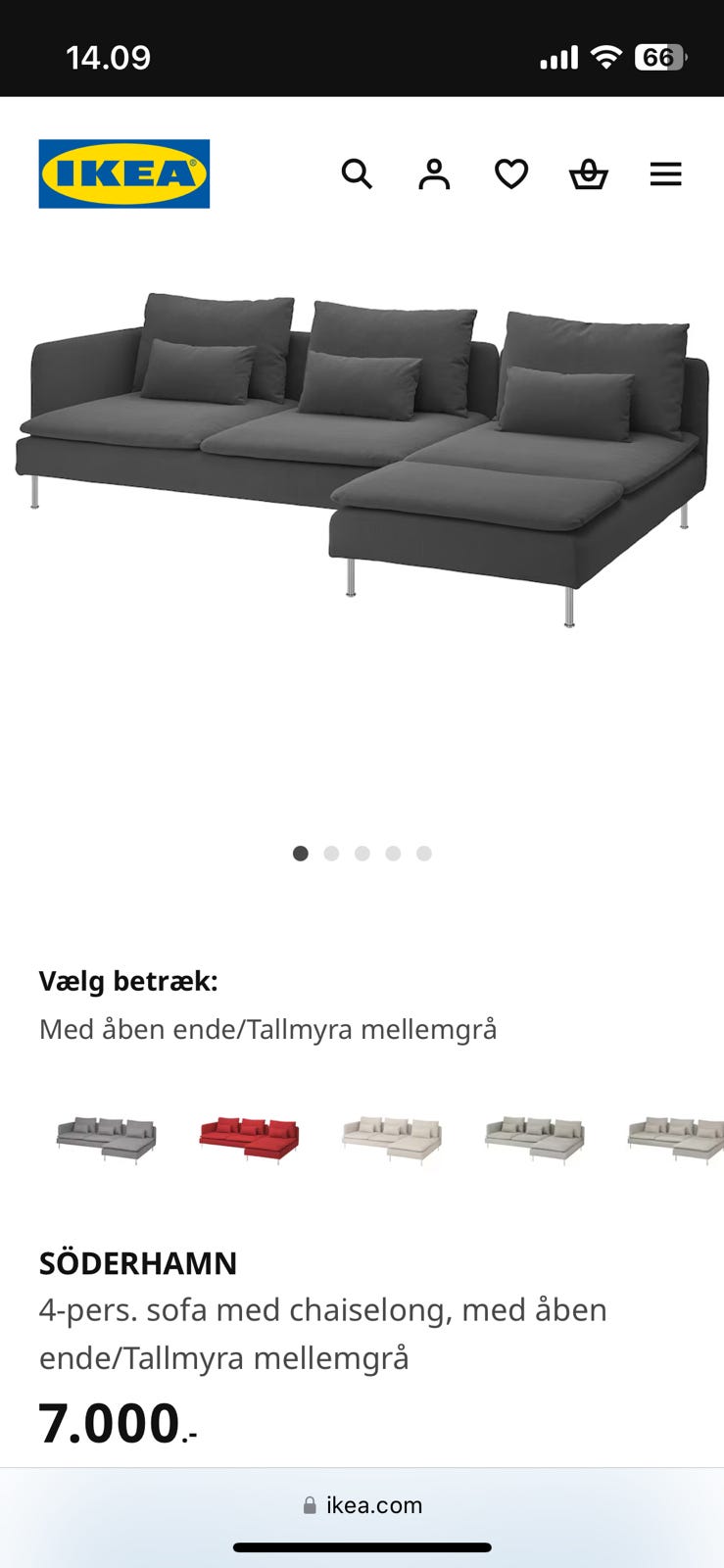Click the padlock icon next to ikea.com

[309, 1505]
